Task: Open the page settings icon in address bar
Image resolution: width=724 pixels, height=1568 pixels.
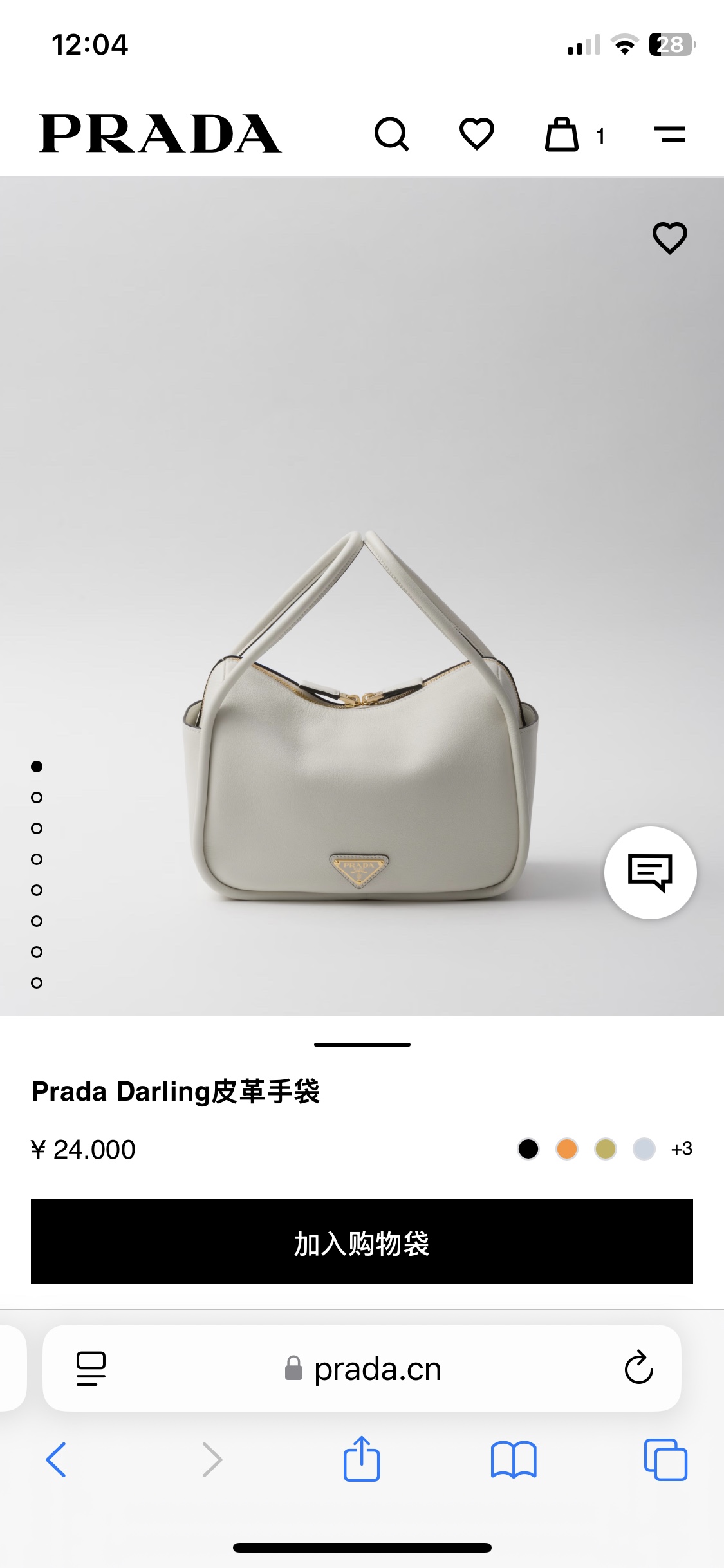Action: [91, 1368]
